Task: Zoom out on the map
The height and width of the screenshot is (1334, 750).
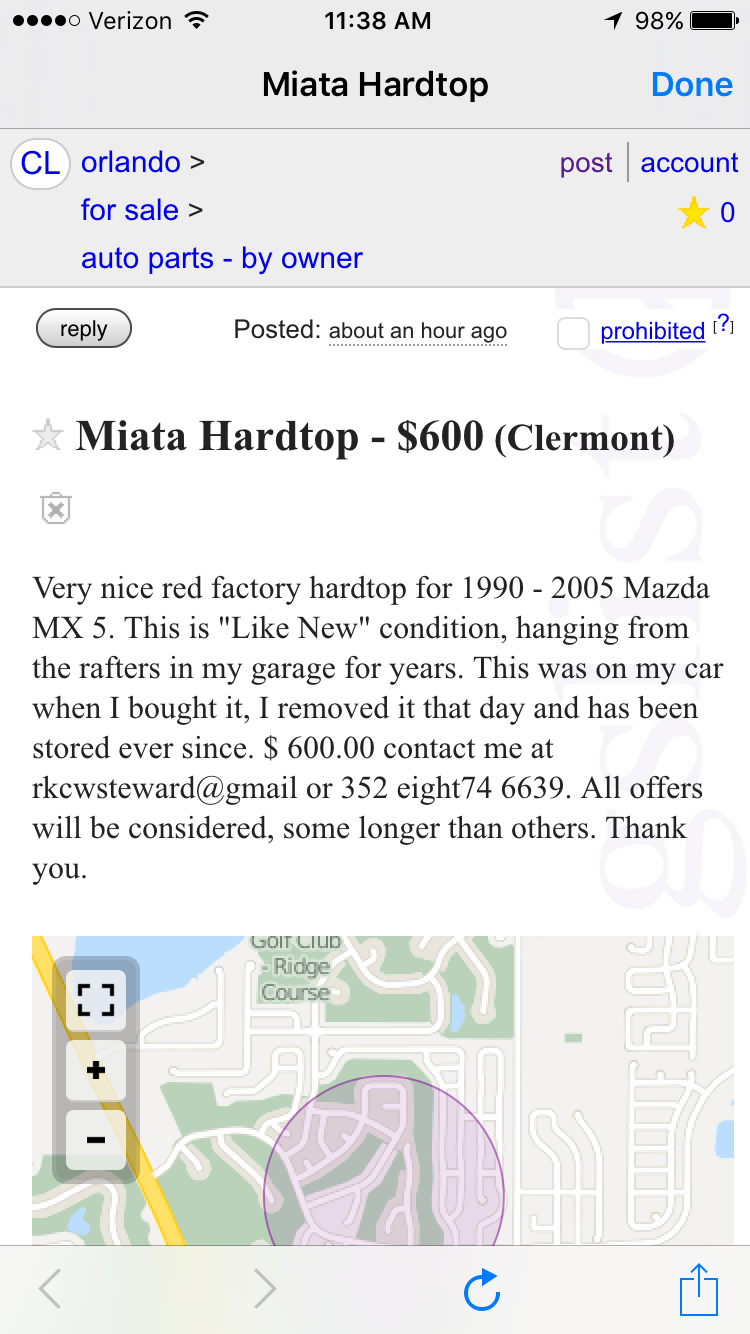Action: [96, 1140]
